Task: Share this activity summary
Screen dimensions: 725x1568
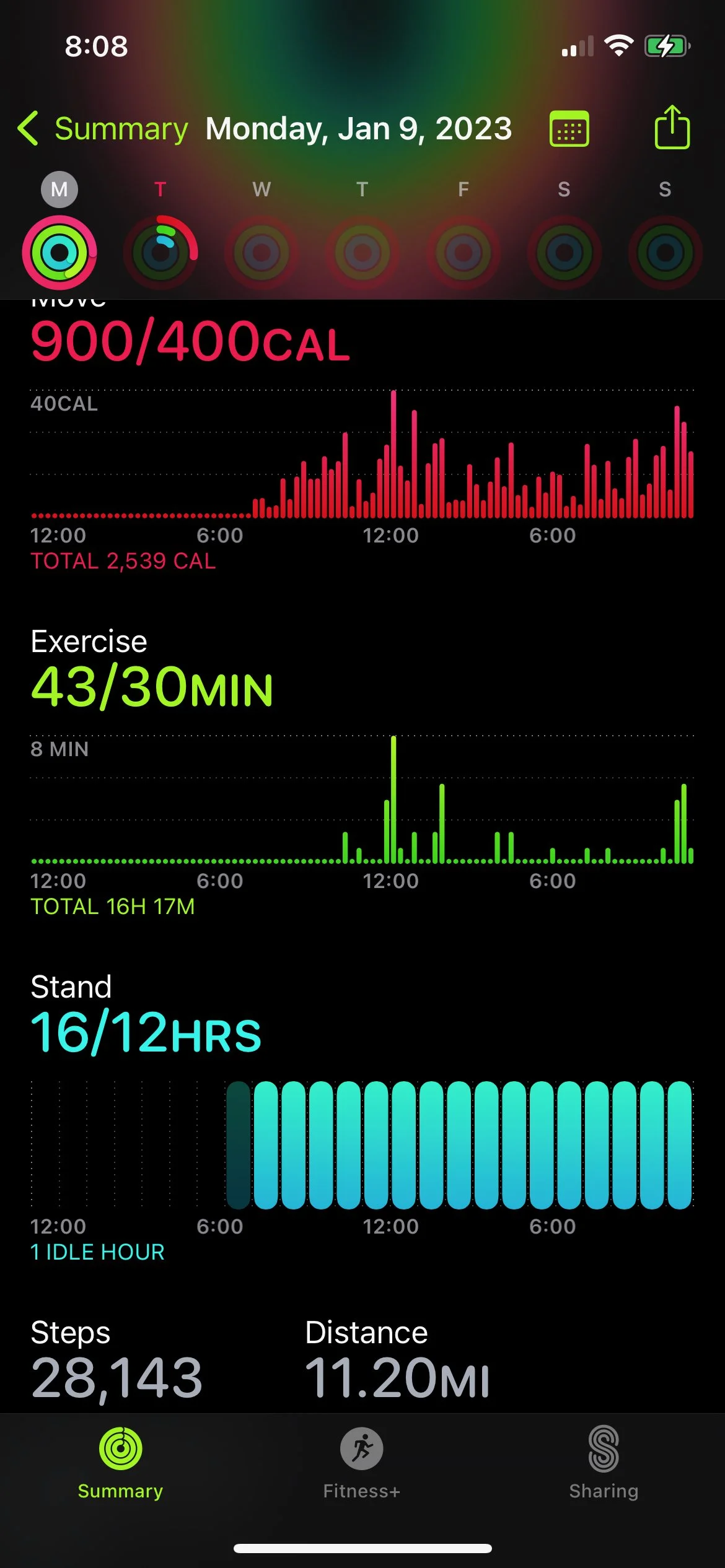Action: [x=672, y=128]
